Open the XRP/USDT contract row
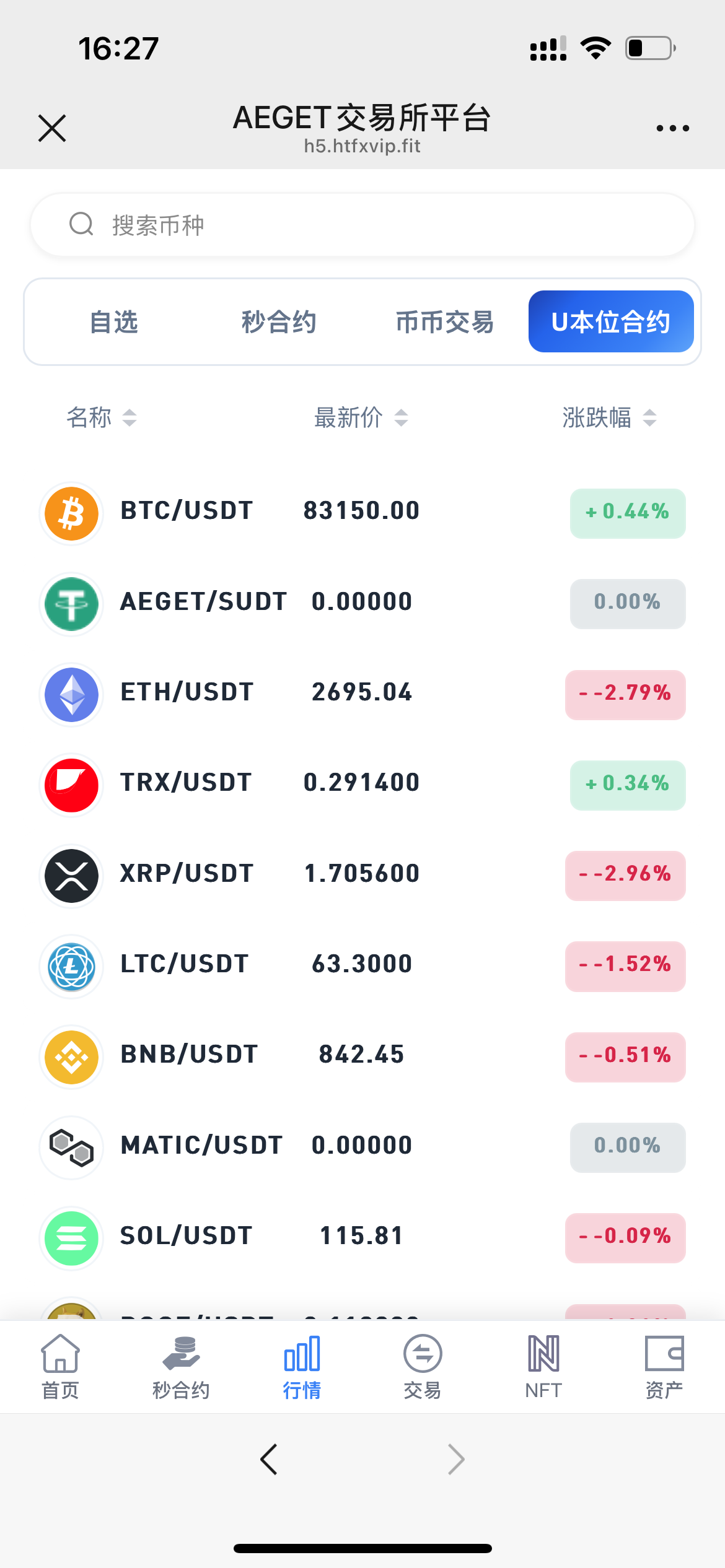The width and height of the screenshot is (725, 1568). point(362,874)
